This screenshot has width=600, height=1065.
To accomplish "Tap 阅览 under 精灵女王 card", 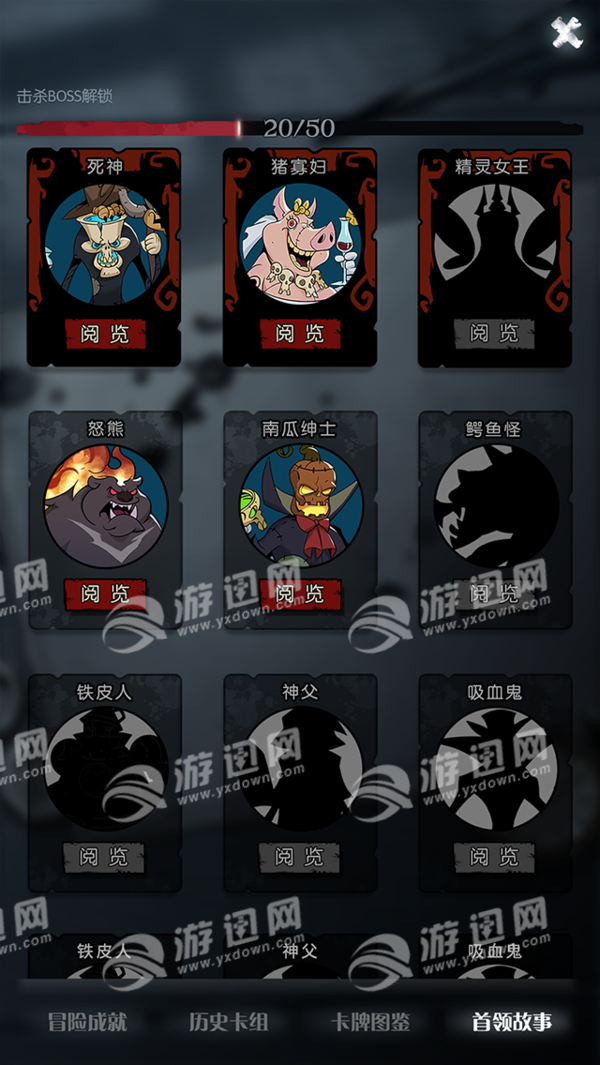I will coord(495,333).
